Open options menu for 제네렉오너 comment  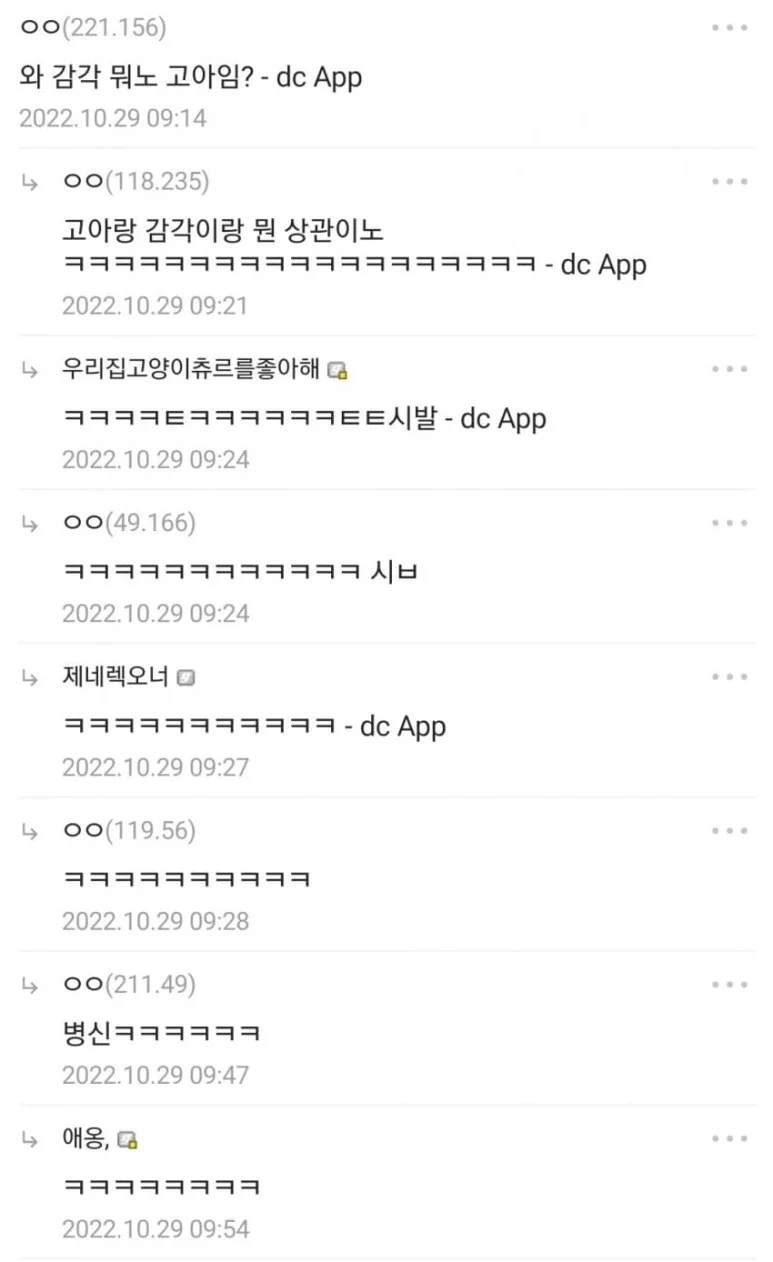(x=729, y=676)
